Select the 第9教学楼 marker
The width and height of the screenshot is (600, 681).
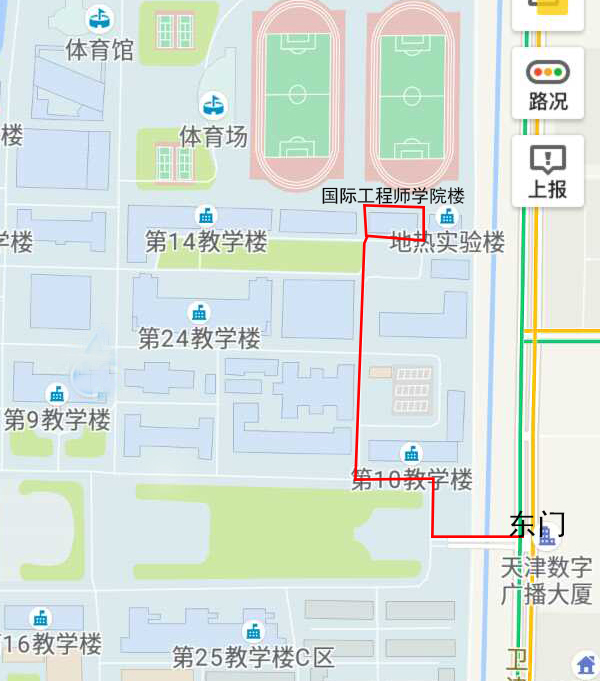pos(57,394)
